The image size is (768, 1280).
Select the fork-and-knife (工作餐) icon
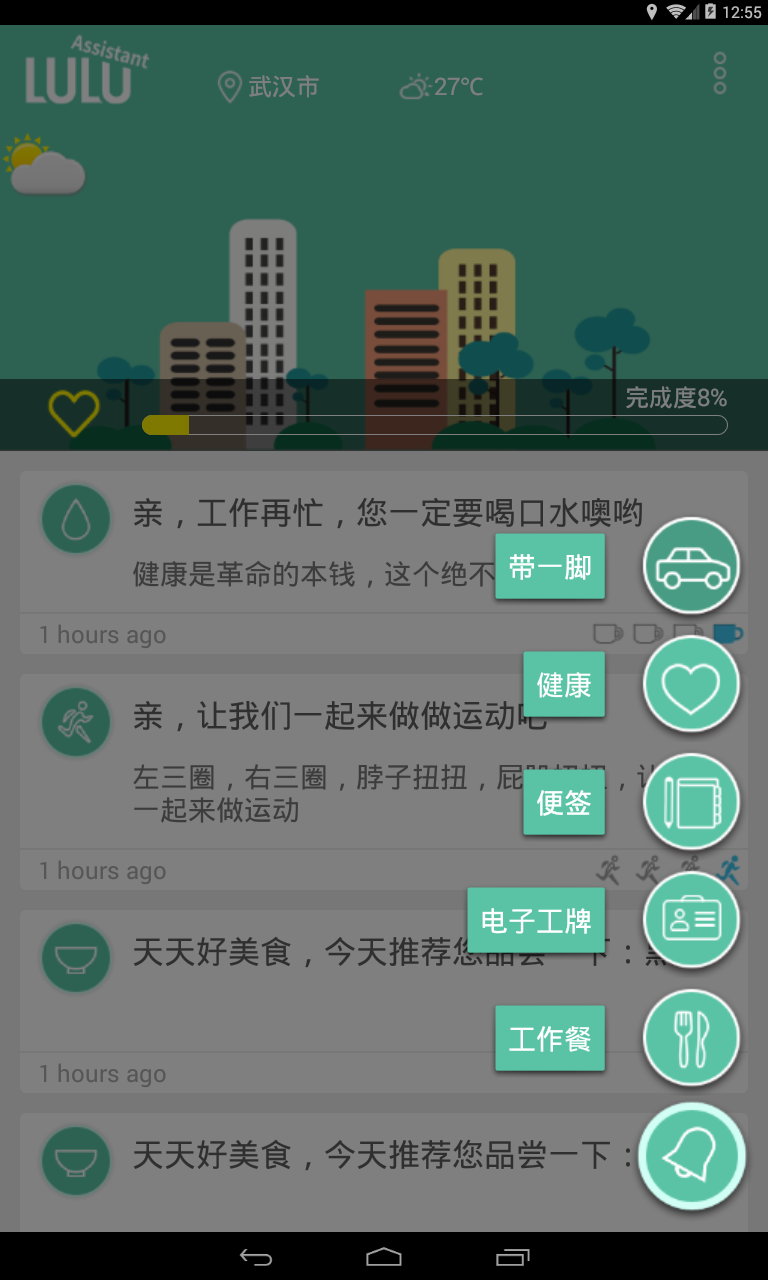pyautogui.click(x=691, y=1037)
